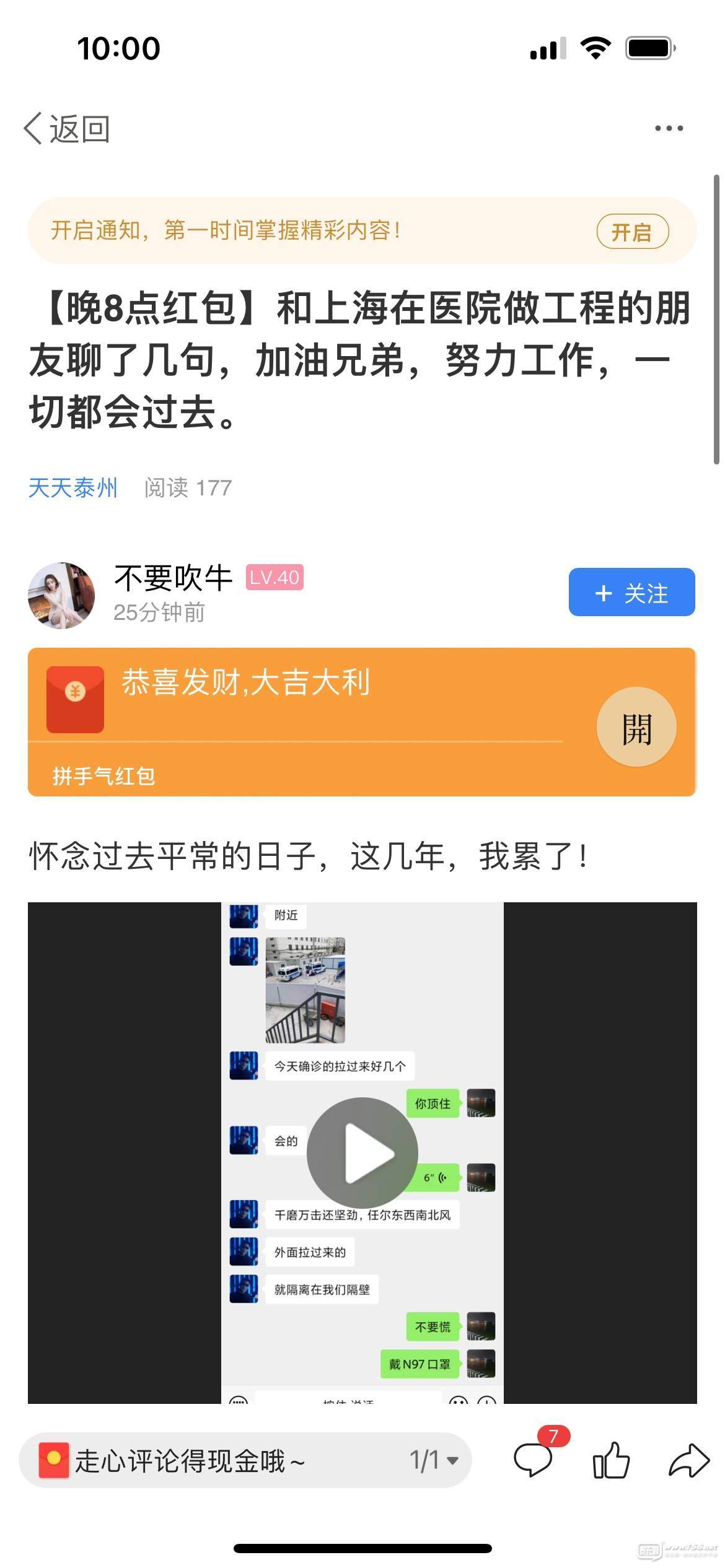The height and width of the screenshot is (1568, 725).
Task: Open the 天天泰州 channel link
Action: (x=73, y=488)
